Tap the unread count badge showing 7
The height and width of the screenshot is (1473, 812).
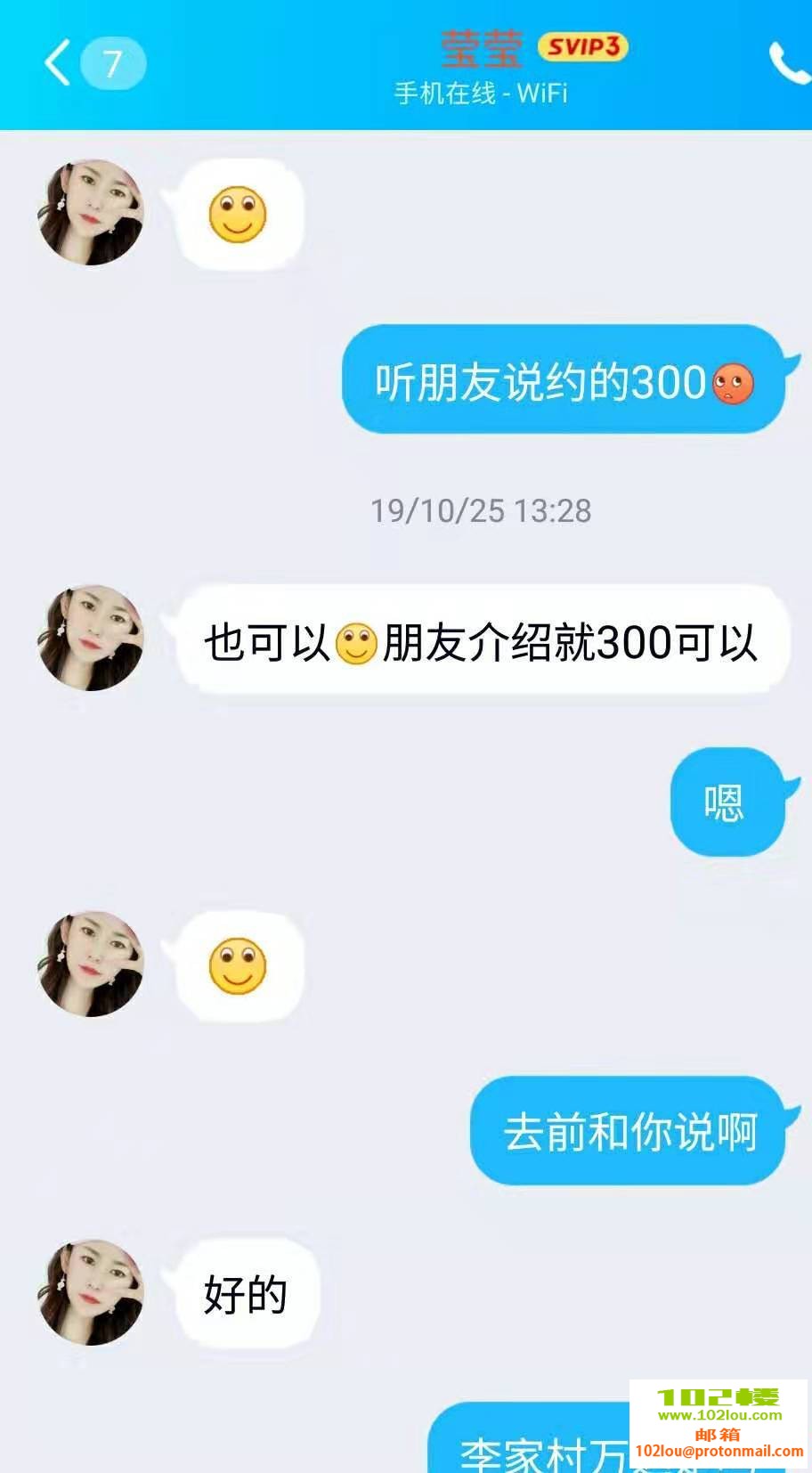(110, 64)
